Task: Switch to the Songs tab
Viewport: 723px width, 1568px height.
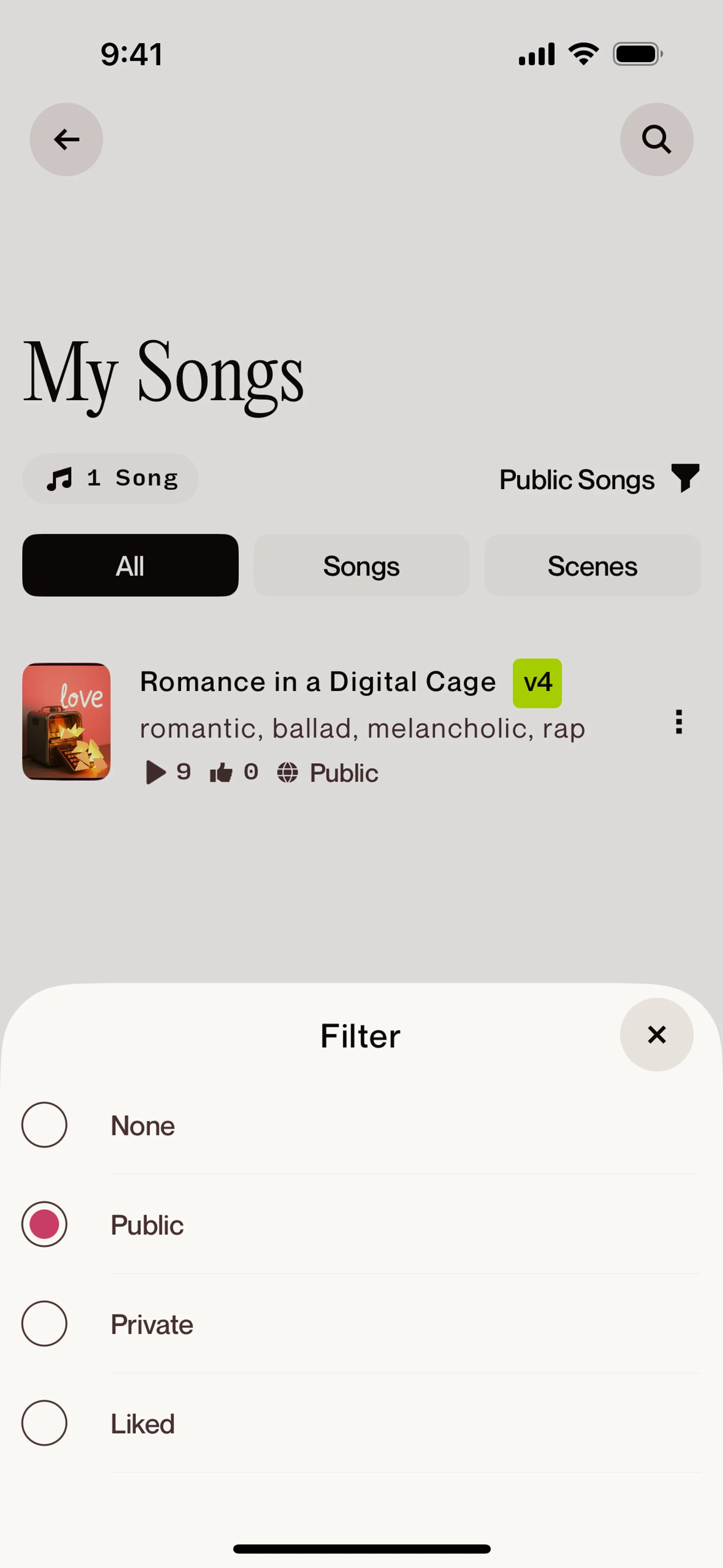Action: coord(361,565)
